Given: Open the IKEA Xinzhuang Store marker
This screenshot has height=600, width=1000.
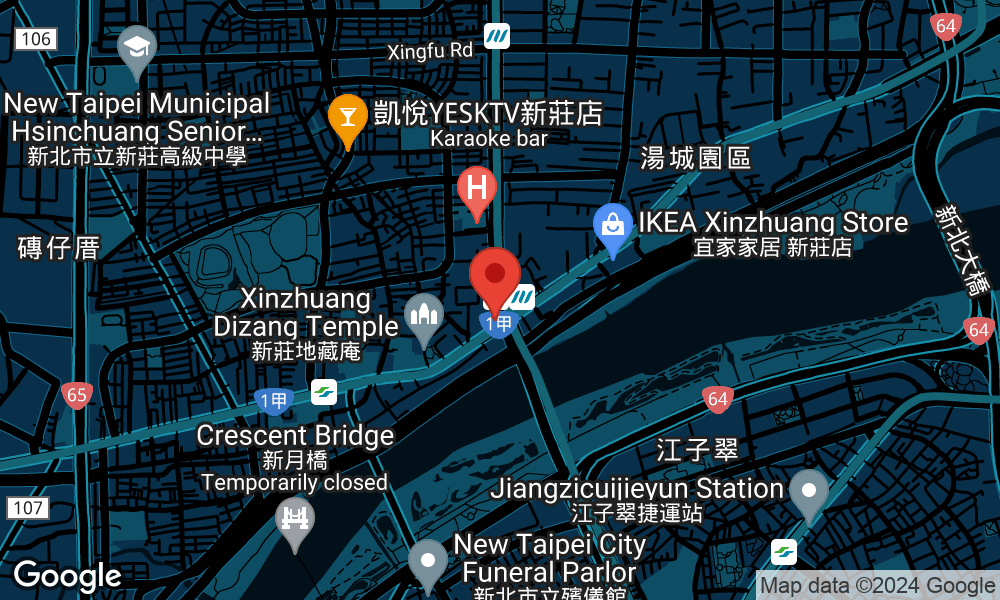Looking at the screenshot, I should (x=613, y=226).
